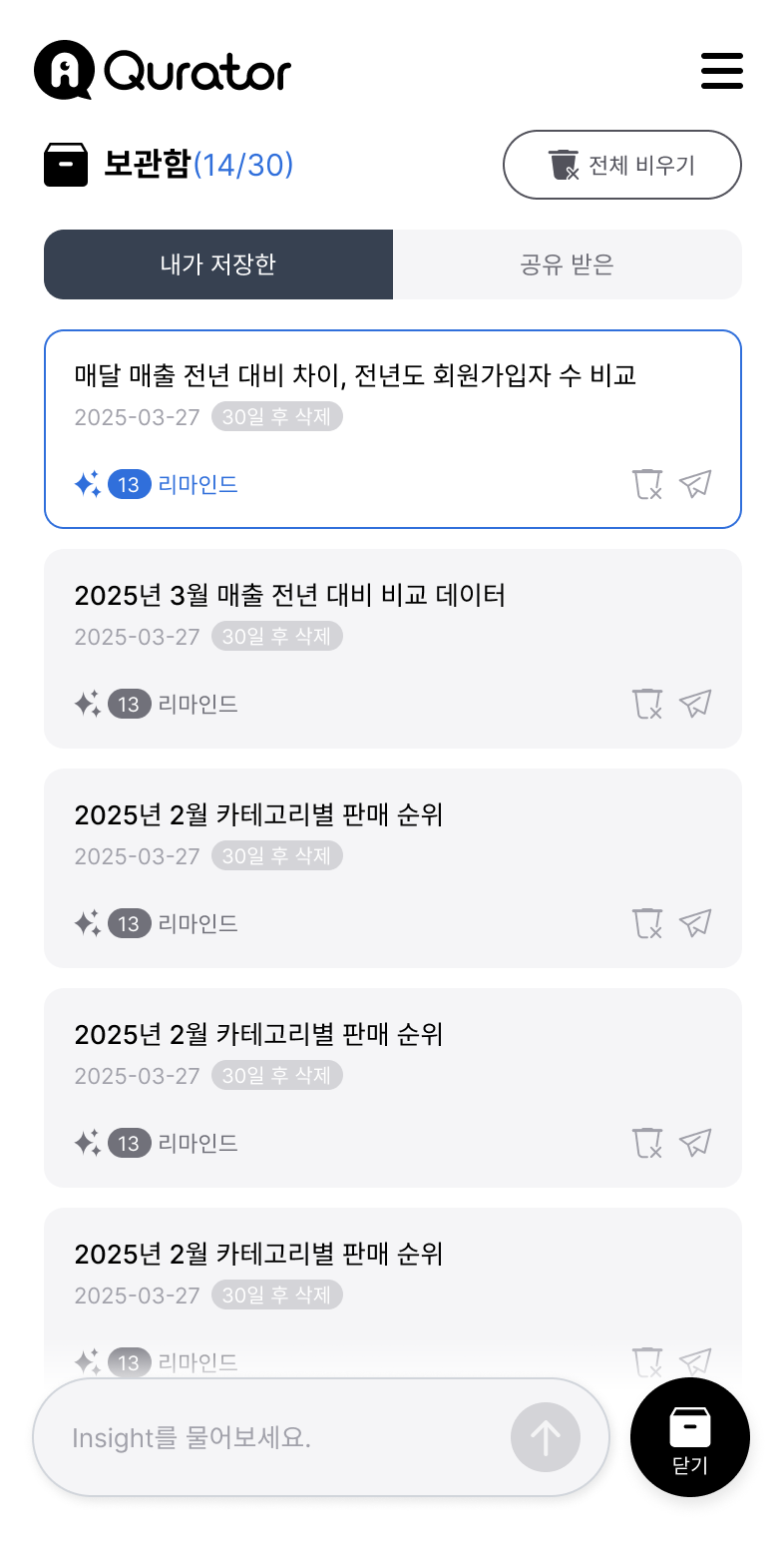This screenshot has height=1557, width=784.
Task: Click the trash icon inside 전체 비우기 button
Action: 566,164
